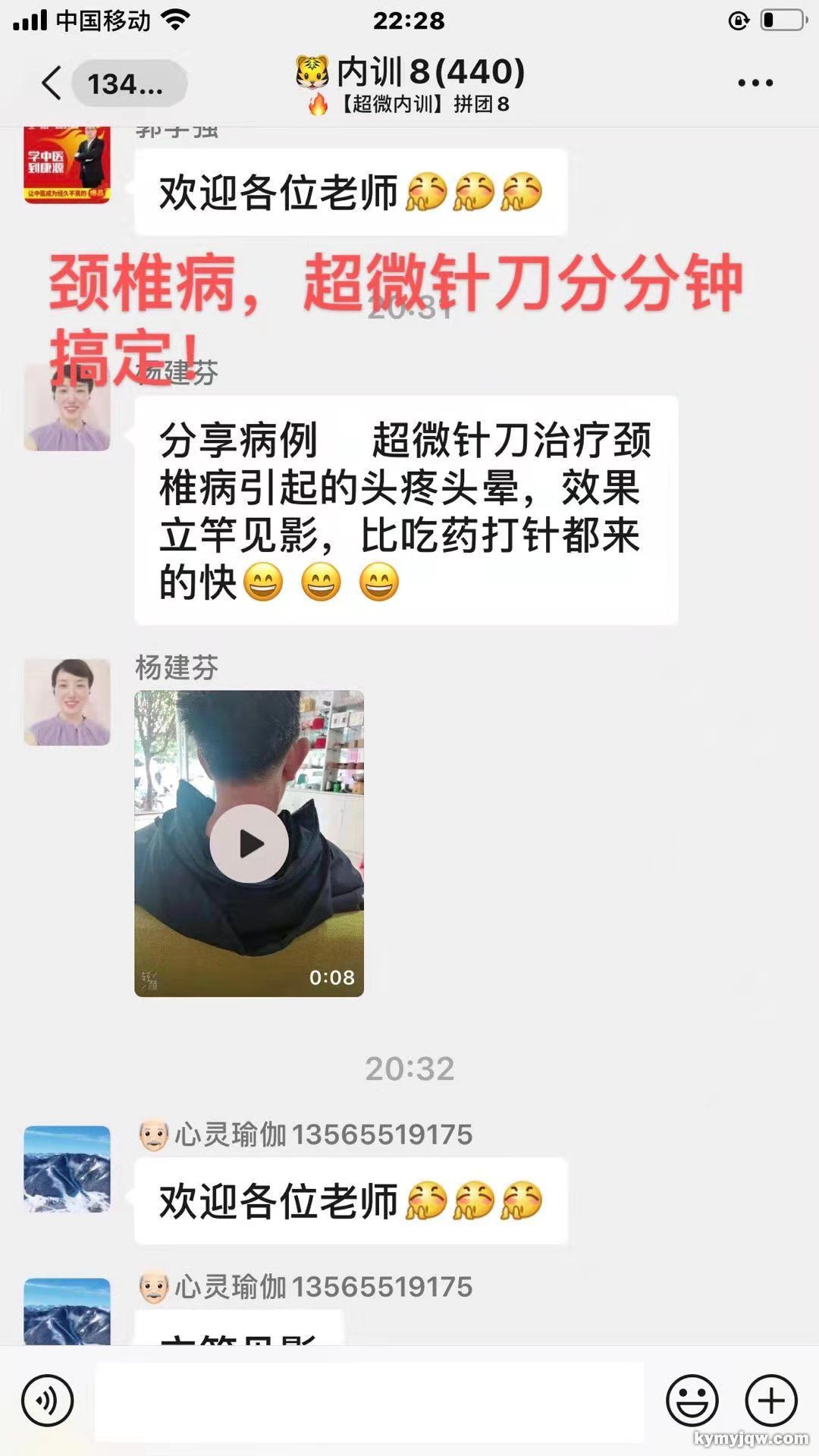Open the emoji sticker picker
Viewport: 819px width, 1456px height.
coord(692,1401)
